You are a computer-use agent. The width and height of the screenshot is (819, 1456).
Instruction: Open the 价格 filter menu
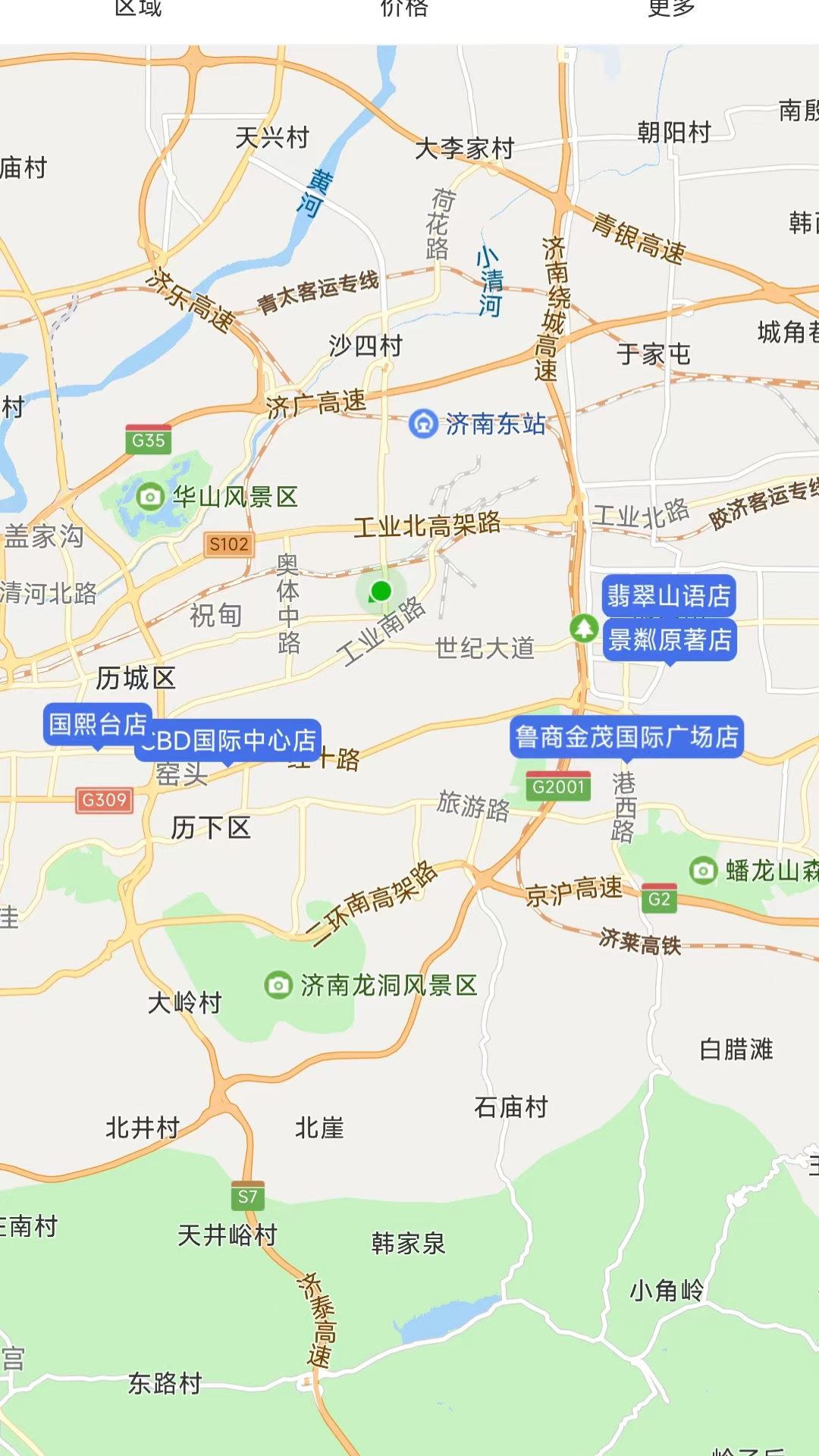tap(404, 9)
